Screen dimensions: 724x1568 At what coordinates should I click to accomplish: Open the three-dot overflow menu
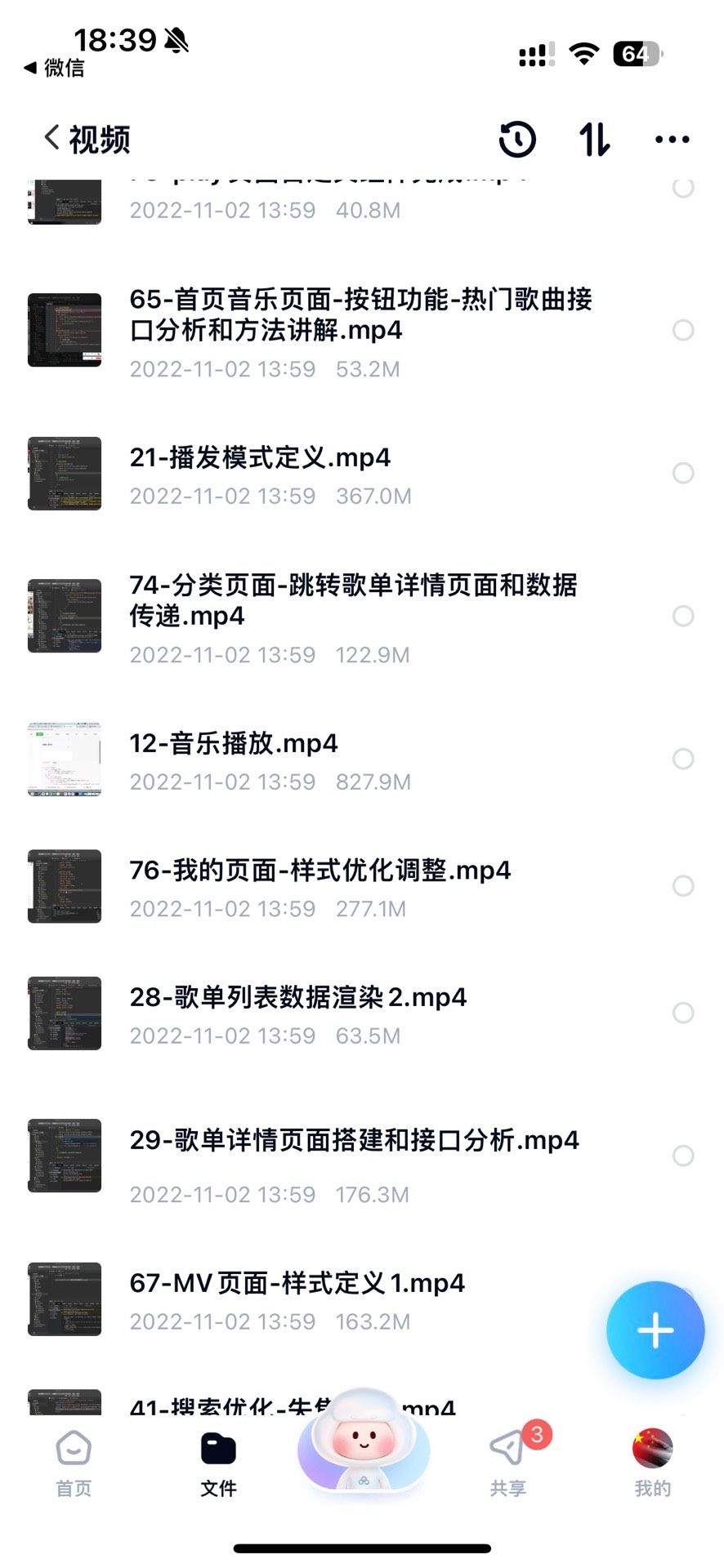click(672, 140)
